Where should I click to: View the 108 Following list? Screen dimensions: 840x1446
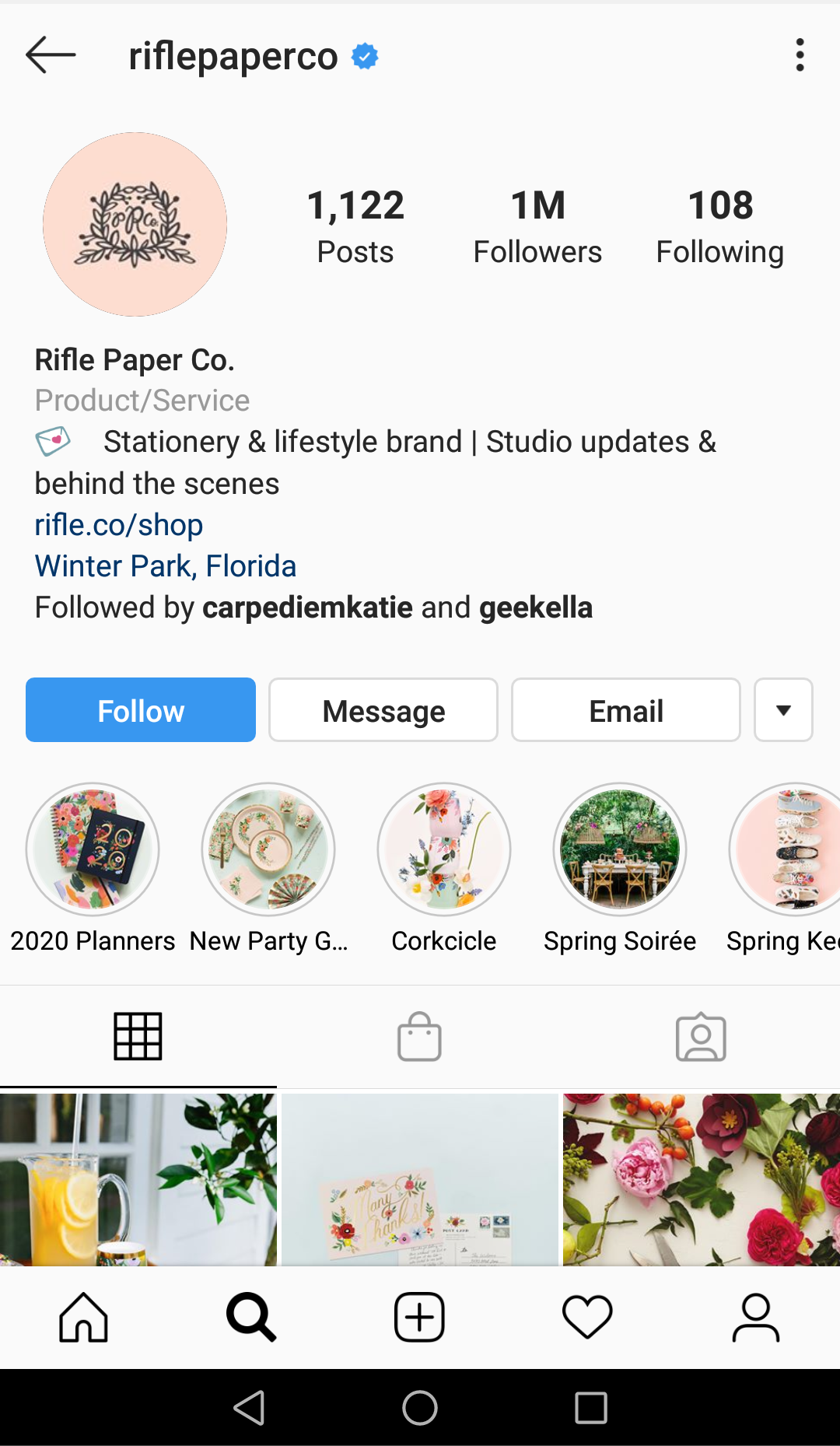pyautogui.click(x=719, y=226)
